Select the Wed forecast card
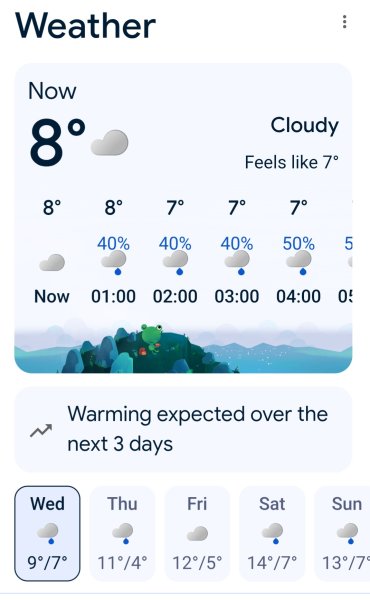370x600 pixels. (x=47, y=533)
